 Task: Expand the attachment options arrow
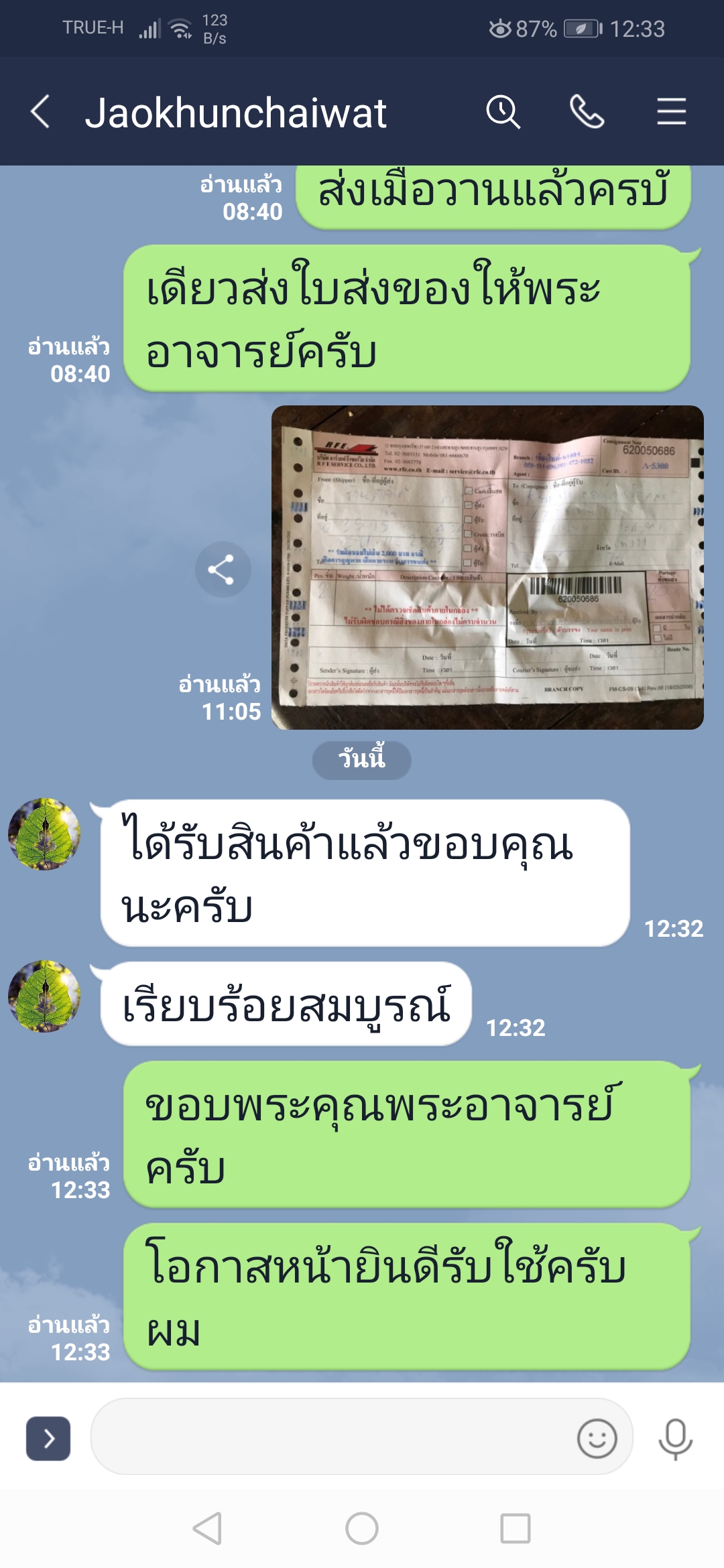click(48, 1438)
